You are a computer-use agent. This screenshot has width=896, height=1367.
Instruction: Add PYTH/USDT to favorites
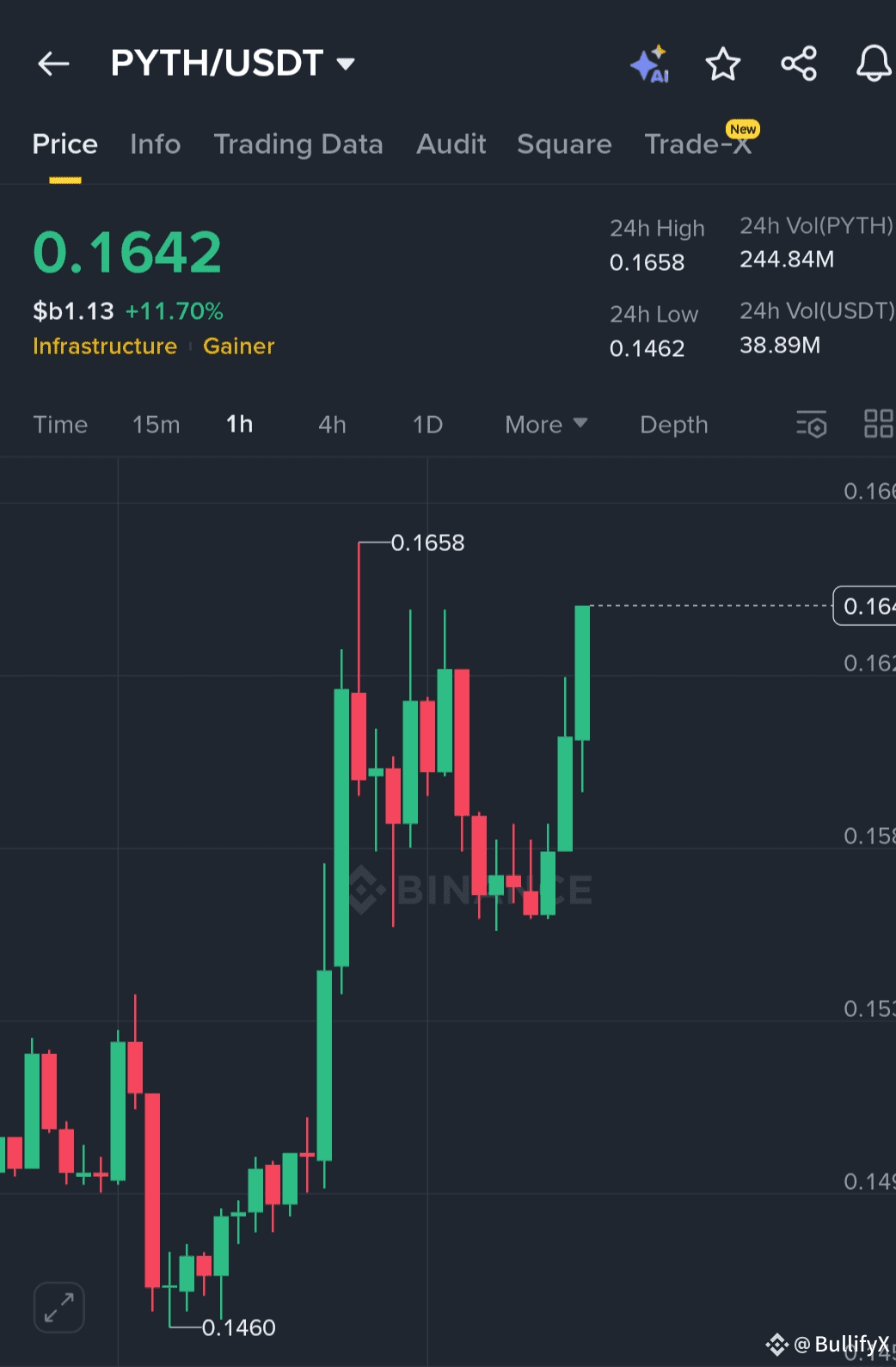[722, 64]
